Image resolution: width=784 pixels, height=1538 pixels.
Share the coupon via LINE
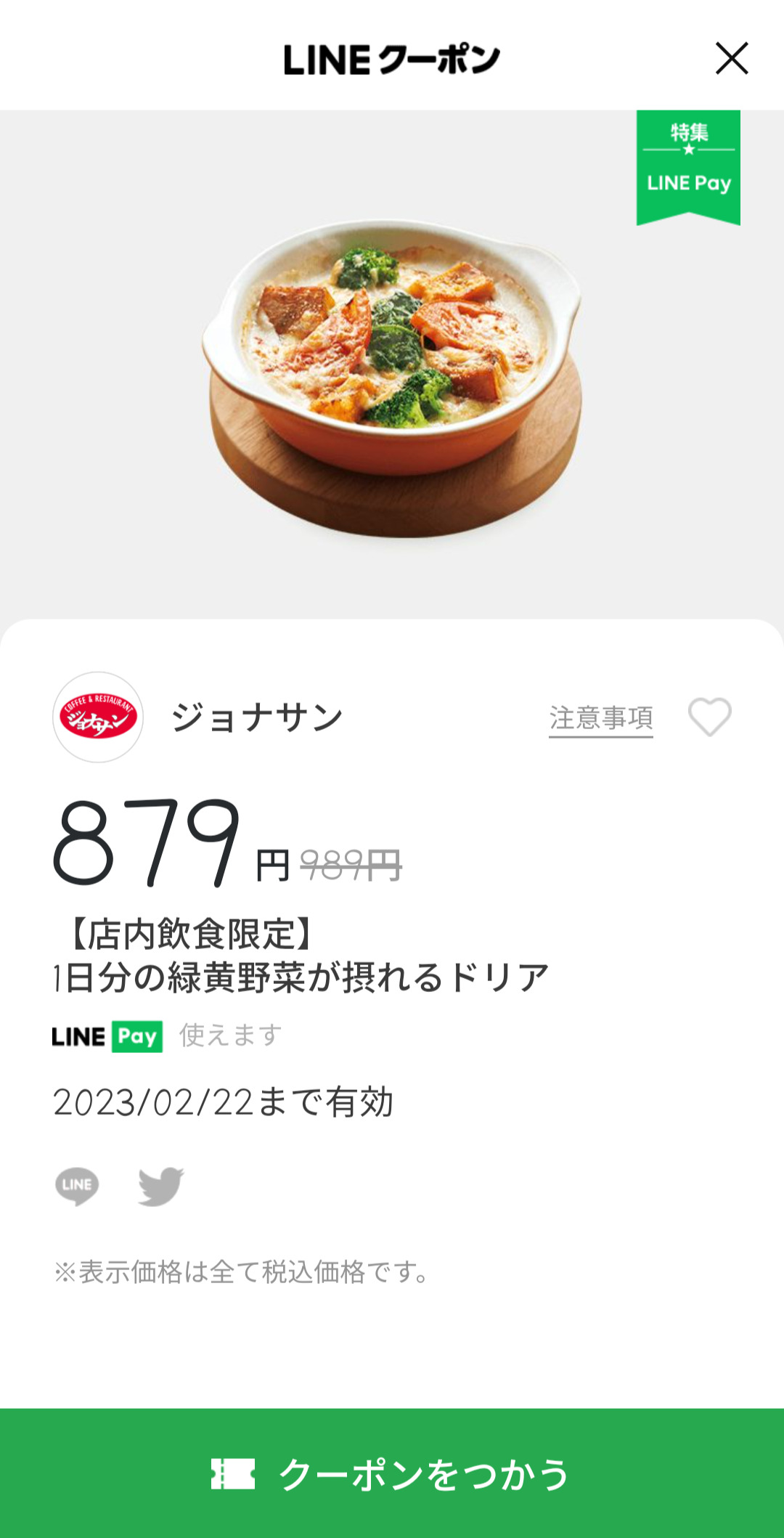[x=77, y=1186]
